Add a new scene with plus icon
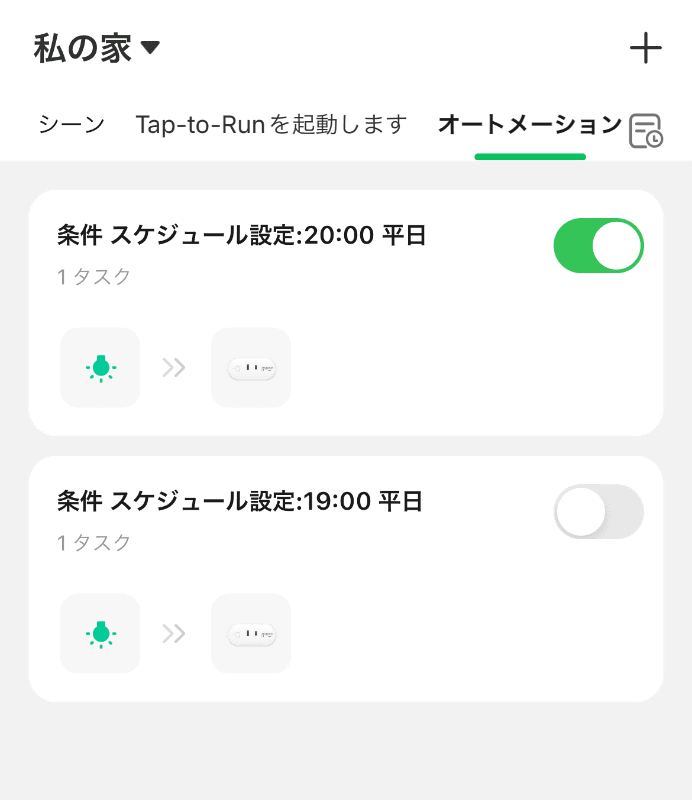 click(646, 48)
